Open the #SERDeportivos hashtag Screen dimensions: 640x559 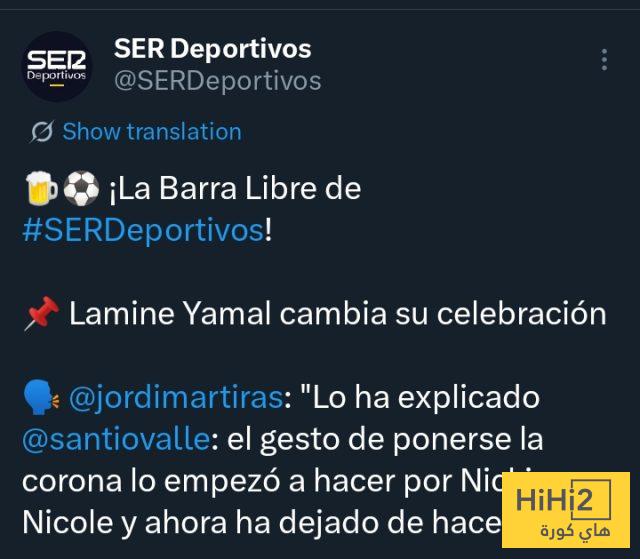tap(144, 229)
